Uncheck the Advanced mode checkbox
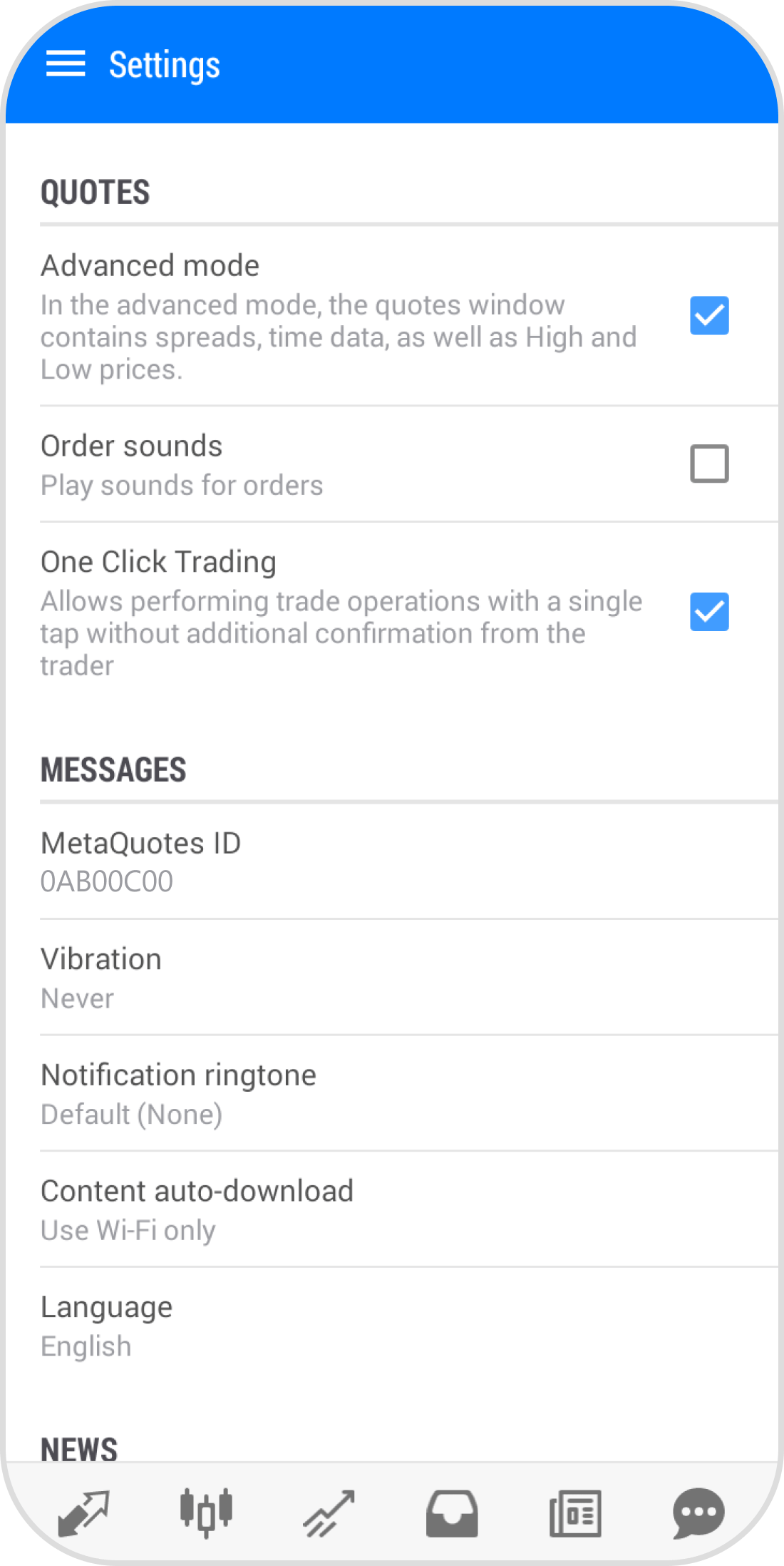The image size is (784, 1566). coord(709,315)
